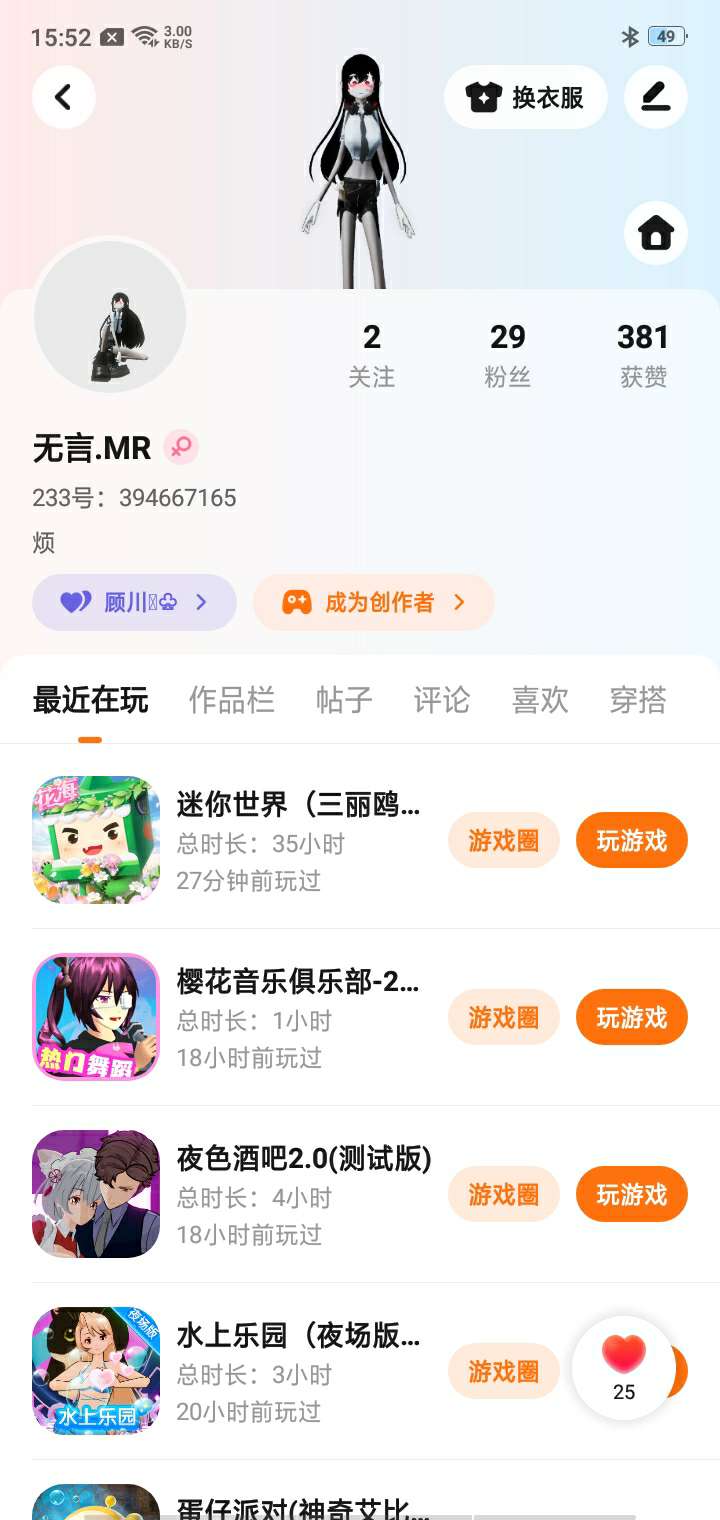Screen dimensions: 720x1520
Task: Open the 迷你世界 game entry
Action: pos(297,805)
